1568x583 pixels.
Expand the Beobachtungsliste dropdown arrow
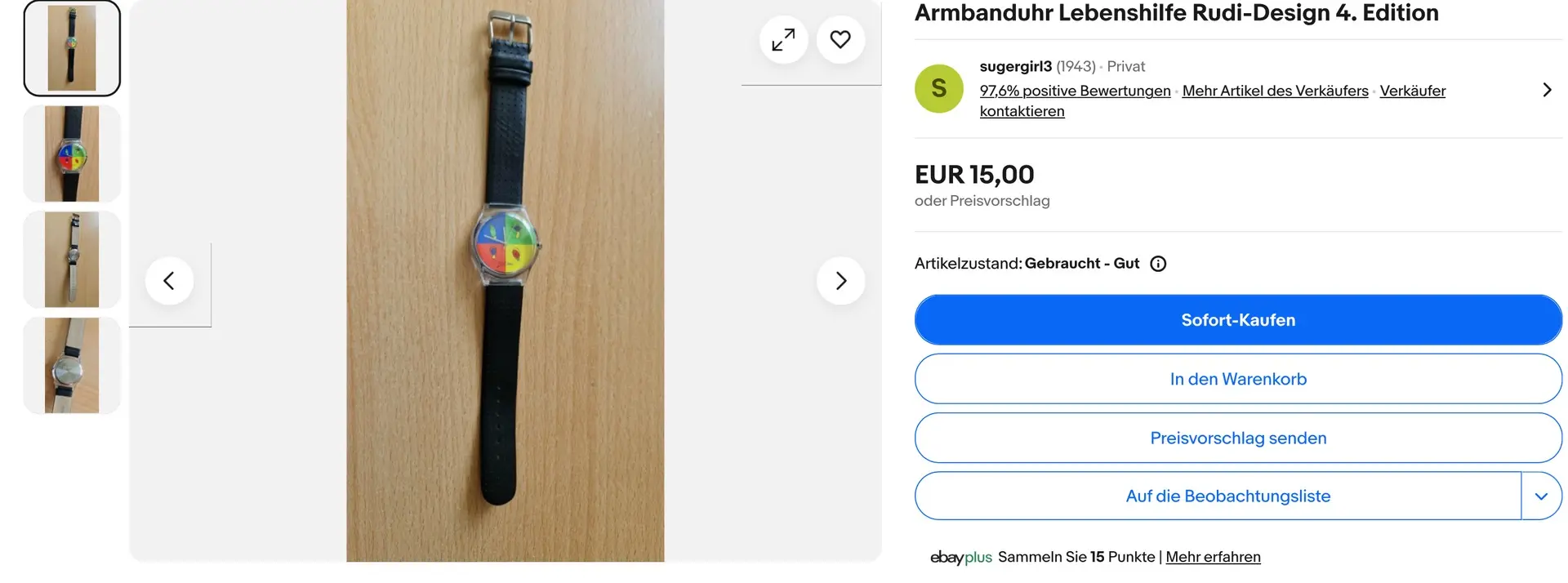[1541, 496]
